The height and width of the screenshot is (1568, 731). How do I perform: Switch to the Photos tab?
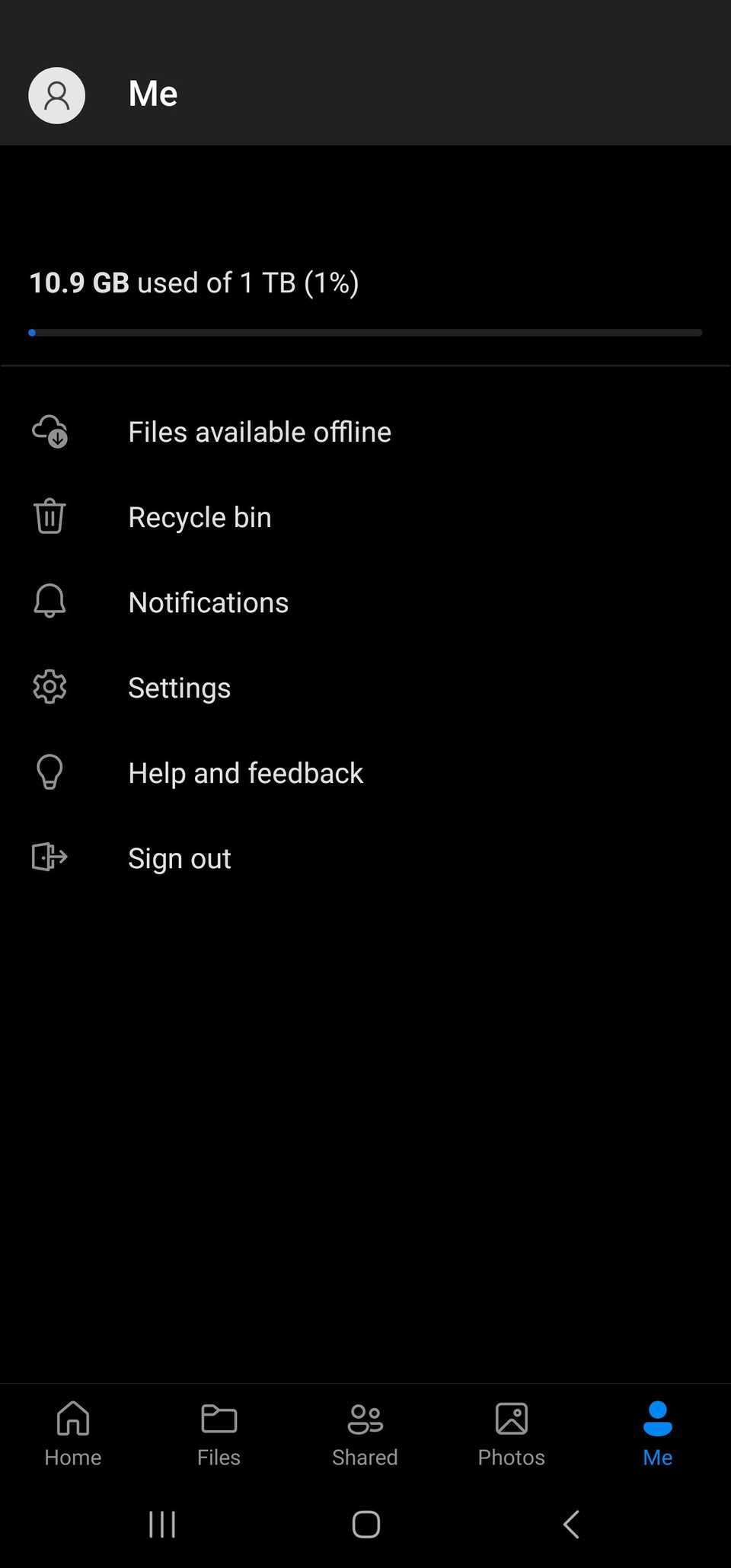(x=511, y=1435)
